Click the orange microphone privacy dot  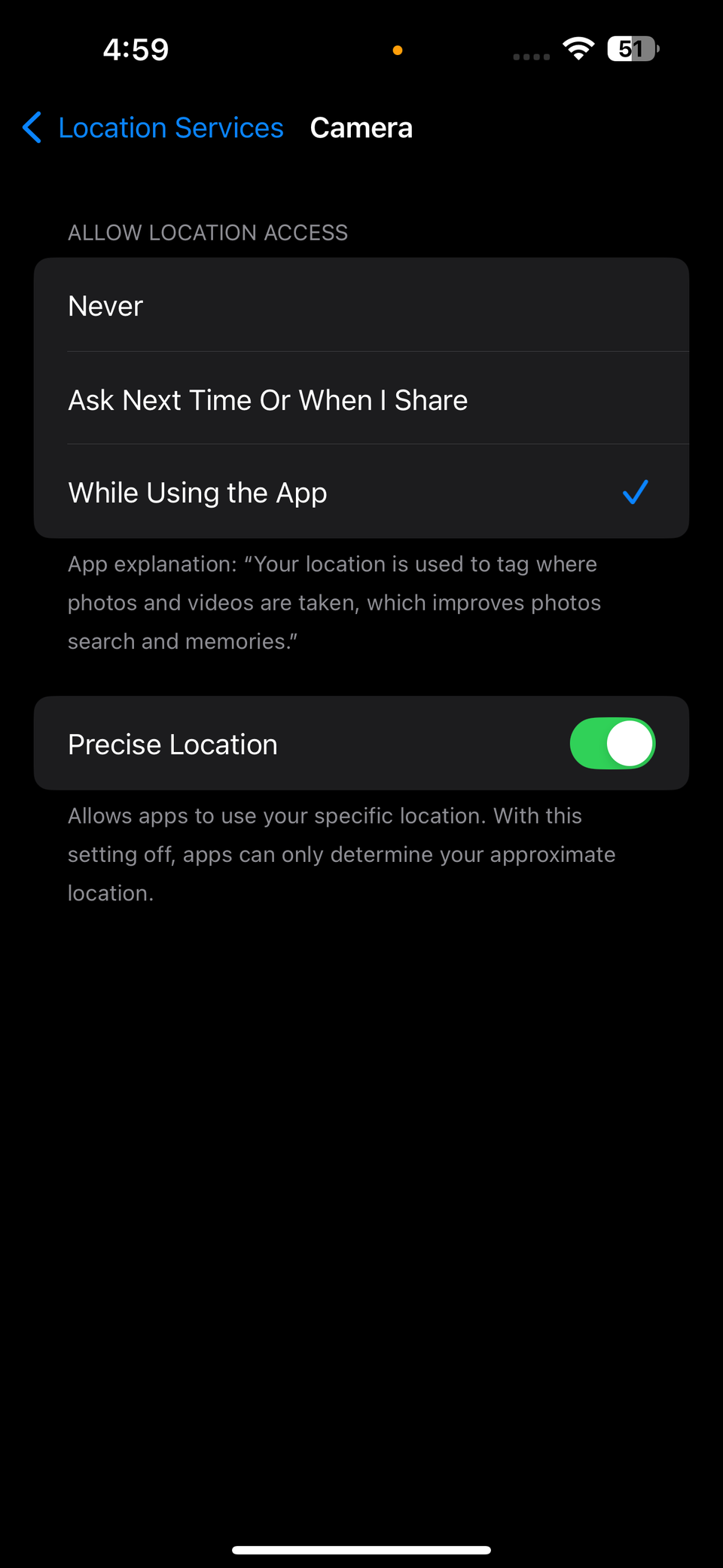(397, 50)
